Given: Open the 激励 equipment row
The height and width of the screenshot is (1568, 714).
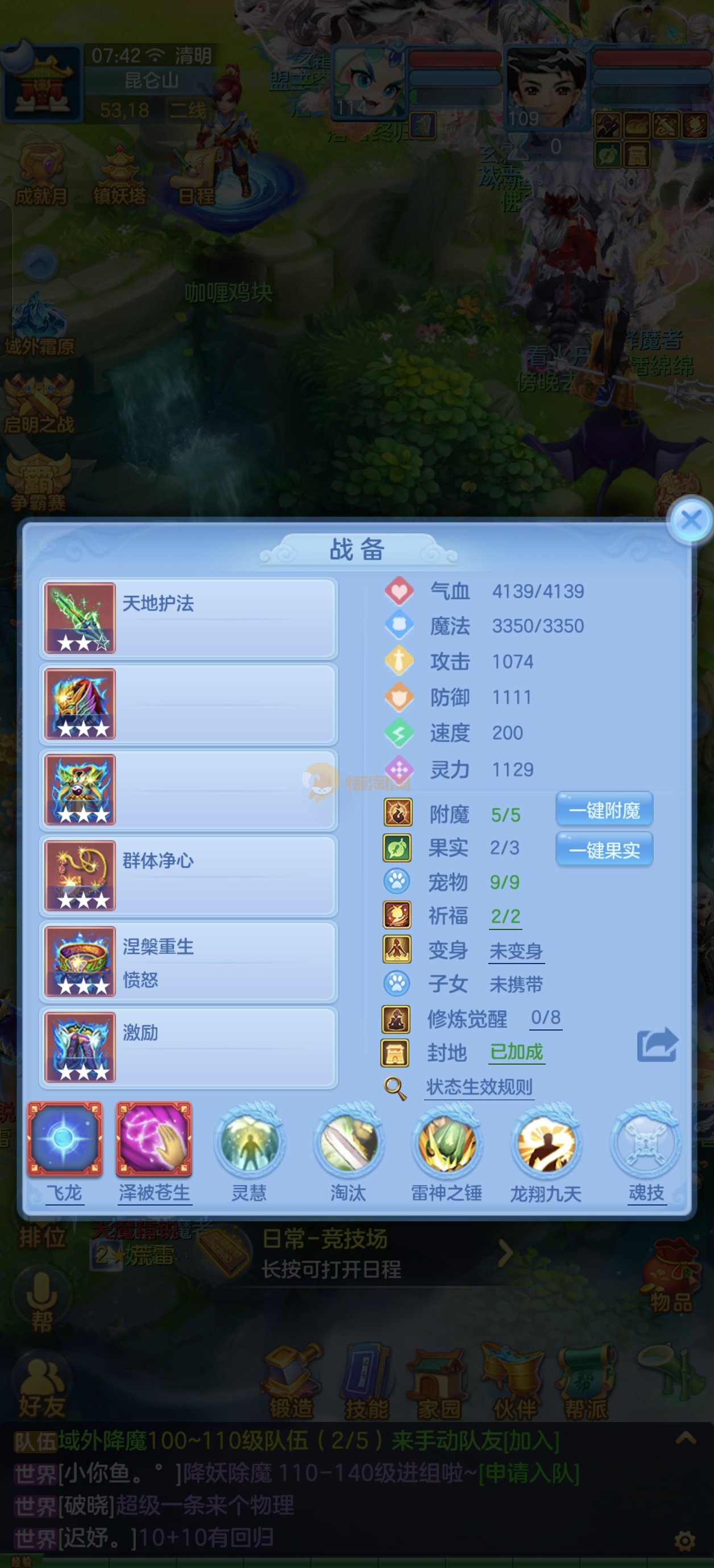Looking at the screenshot, I should 188,1048.
